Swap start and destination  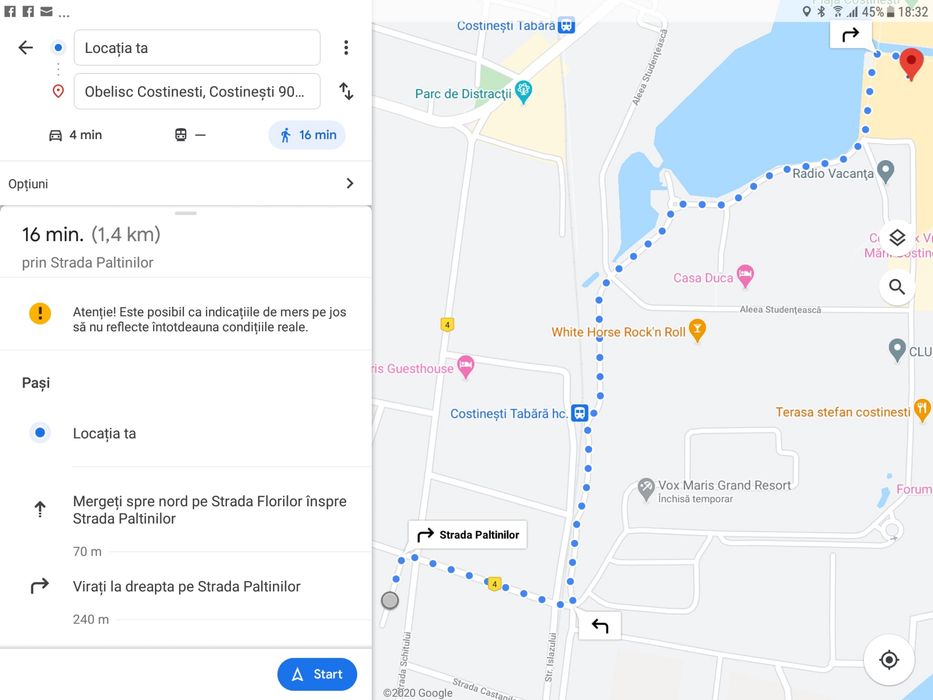[346, 91]
